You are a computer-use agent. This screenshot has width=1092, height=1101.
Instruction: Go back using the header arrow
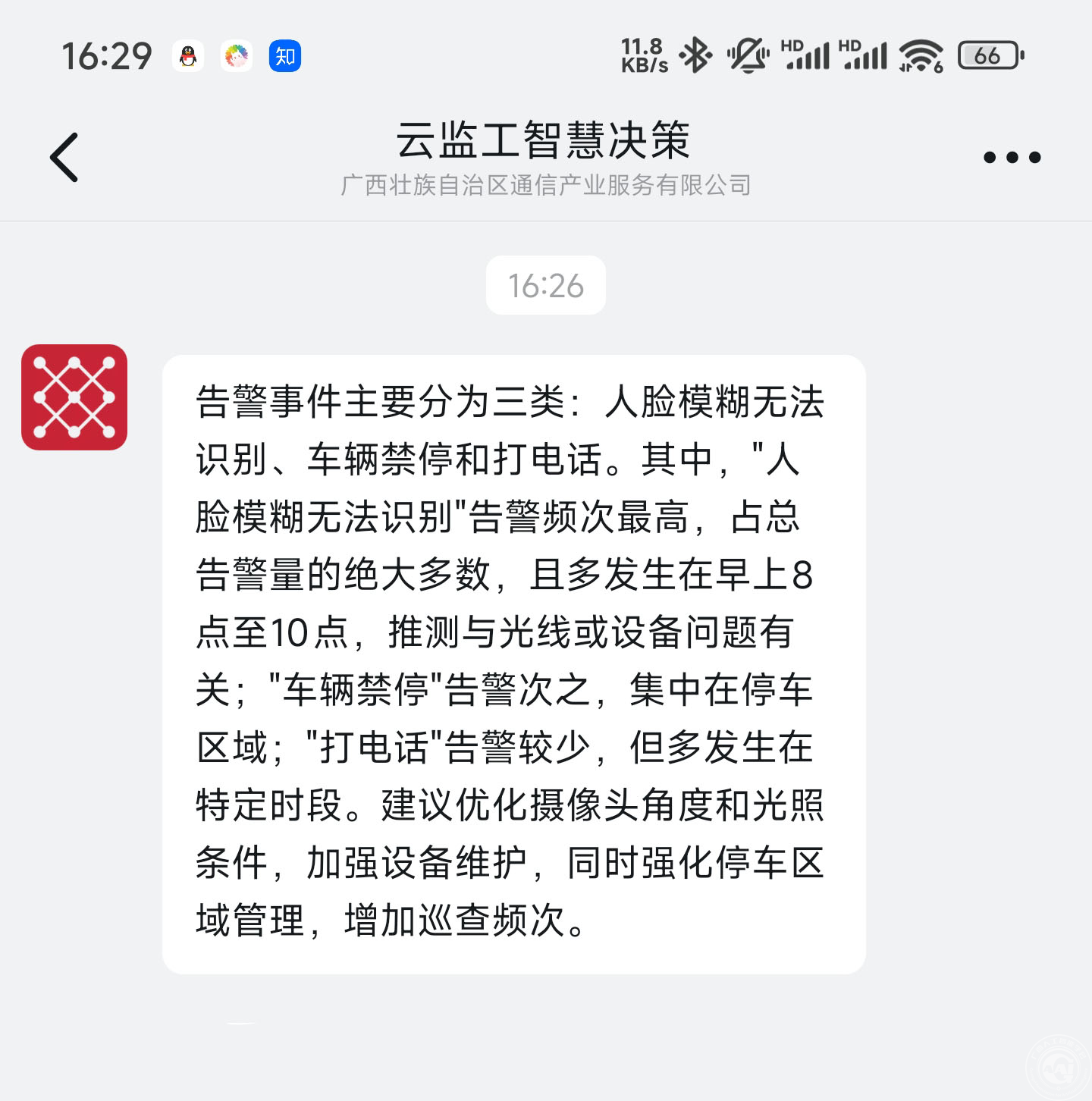tap(64, 157)
